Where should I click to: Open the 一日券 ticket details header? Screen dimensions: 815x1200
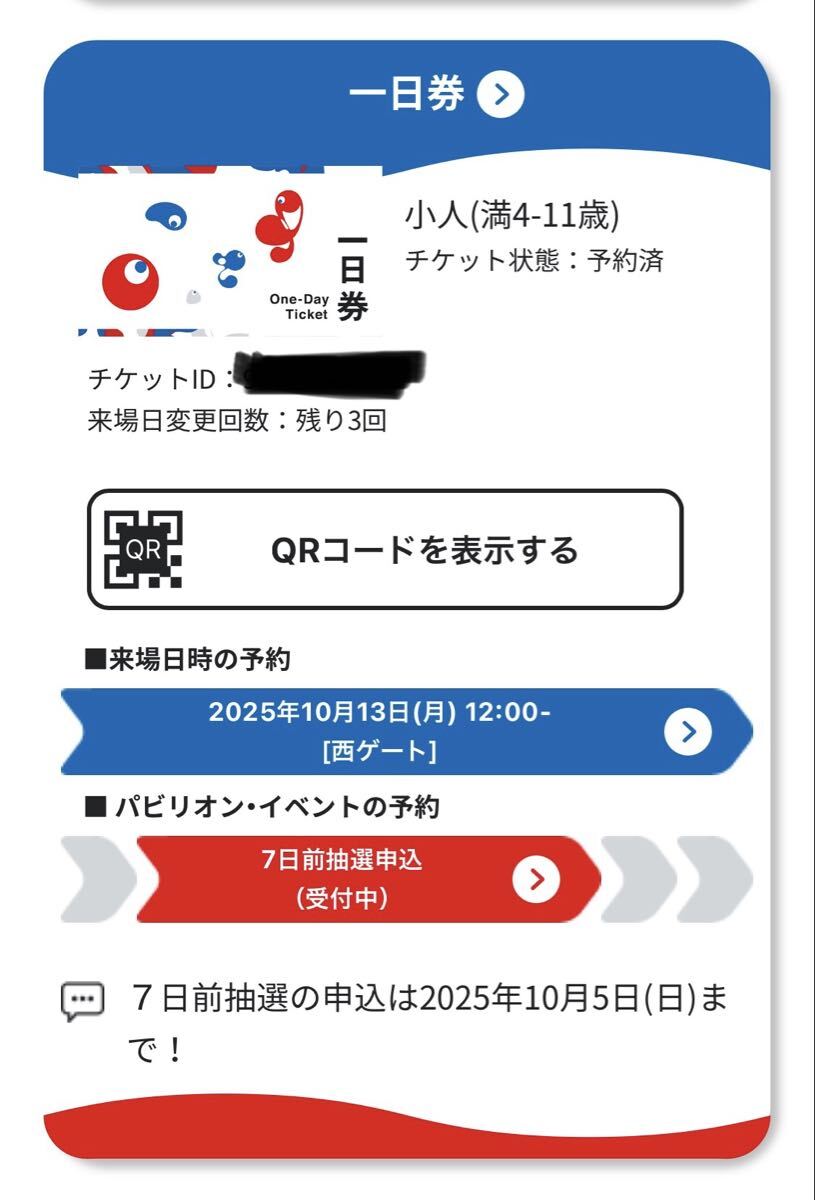(x=436, y=96)
